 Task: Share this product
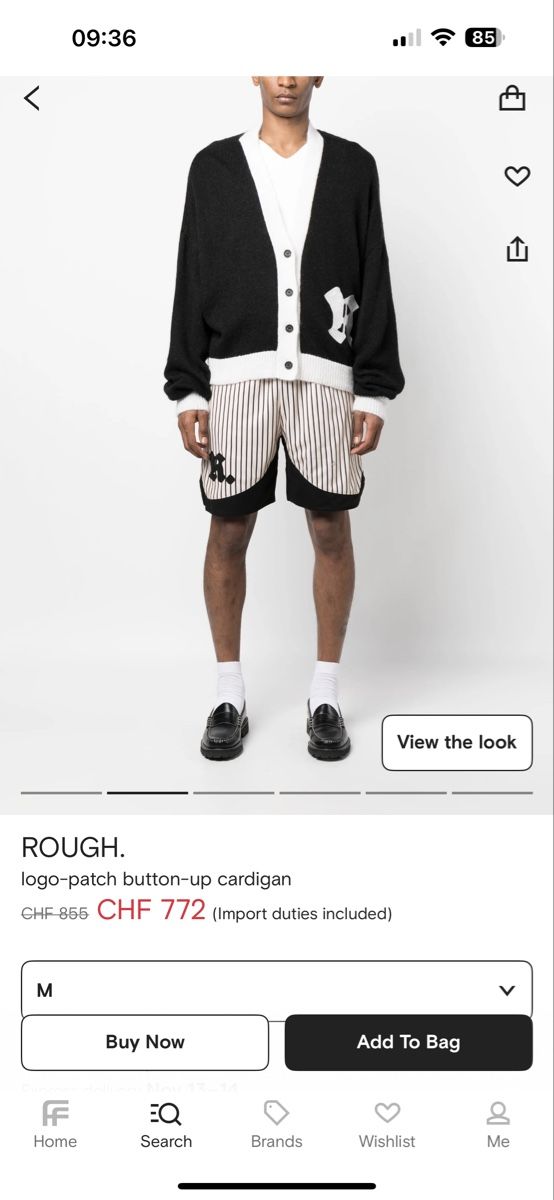tap(516, 248)
